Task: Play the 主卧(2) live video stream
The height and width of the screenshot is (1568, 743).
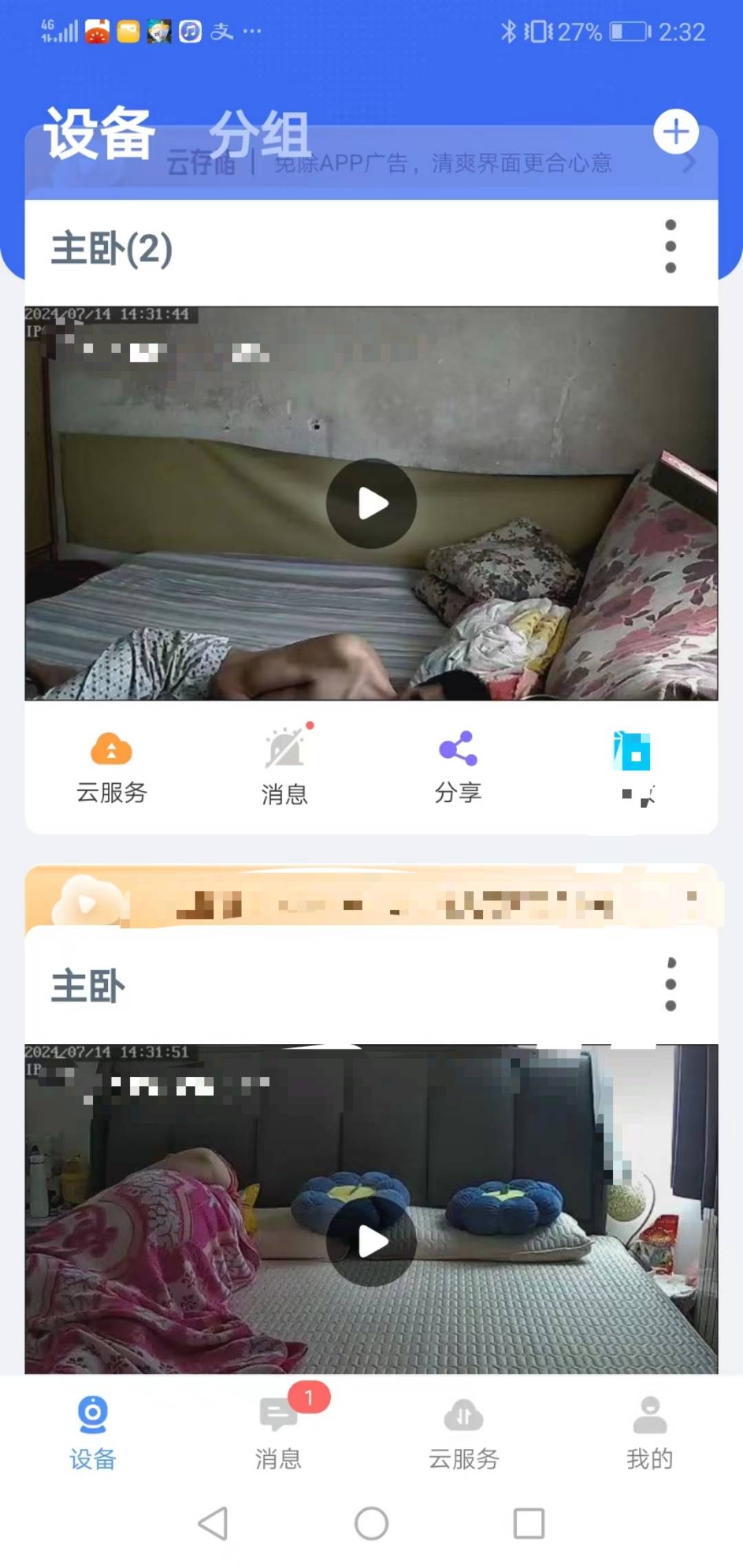Action: point(371,503)
